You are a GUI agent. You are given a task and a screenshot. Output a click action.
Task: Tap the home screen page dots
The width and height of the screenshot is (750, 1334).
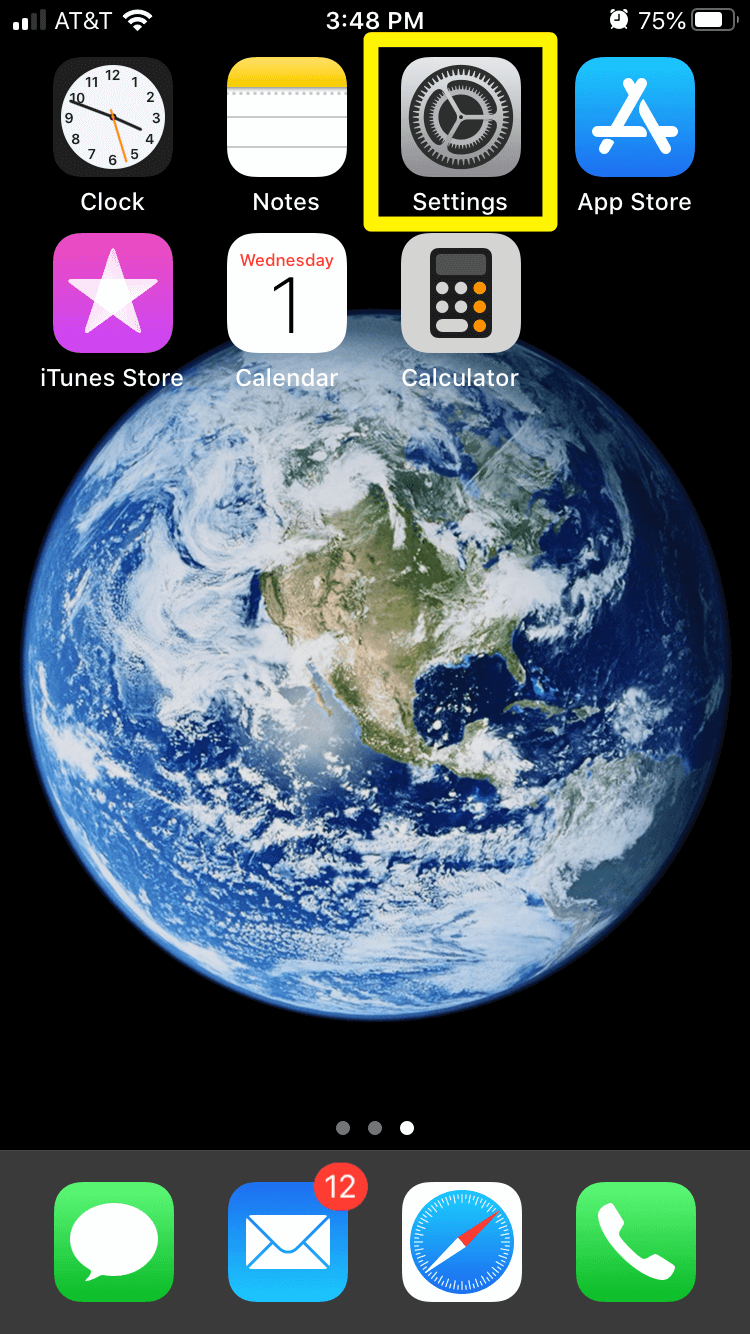[x=375, y=1128]
